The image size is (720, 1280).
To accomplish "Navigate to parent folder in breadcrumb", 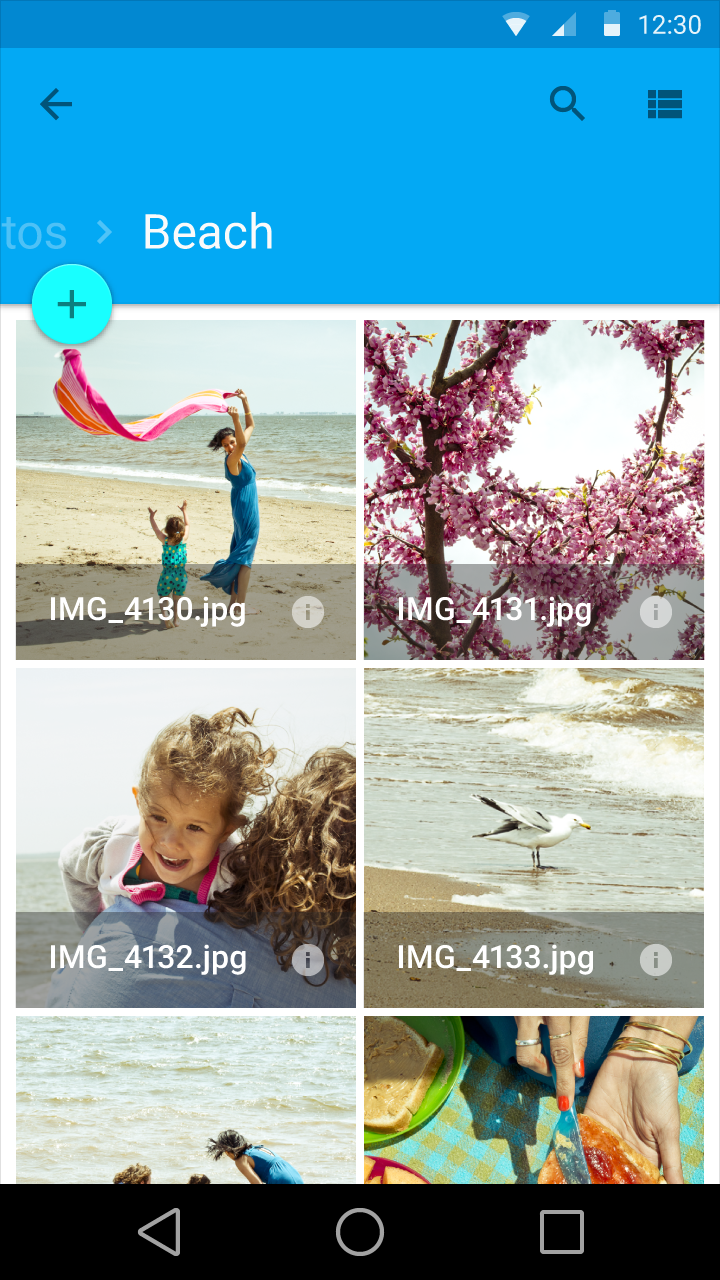I will 34,232.
